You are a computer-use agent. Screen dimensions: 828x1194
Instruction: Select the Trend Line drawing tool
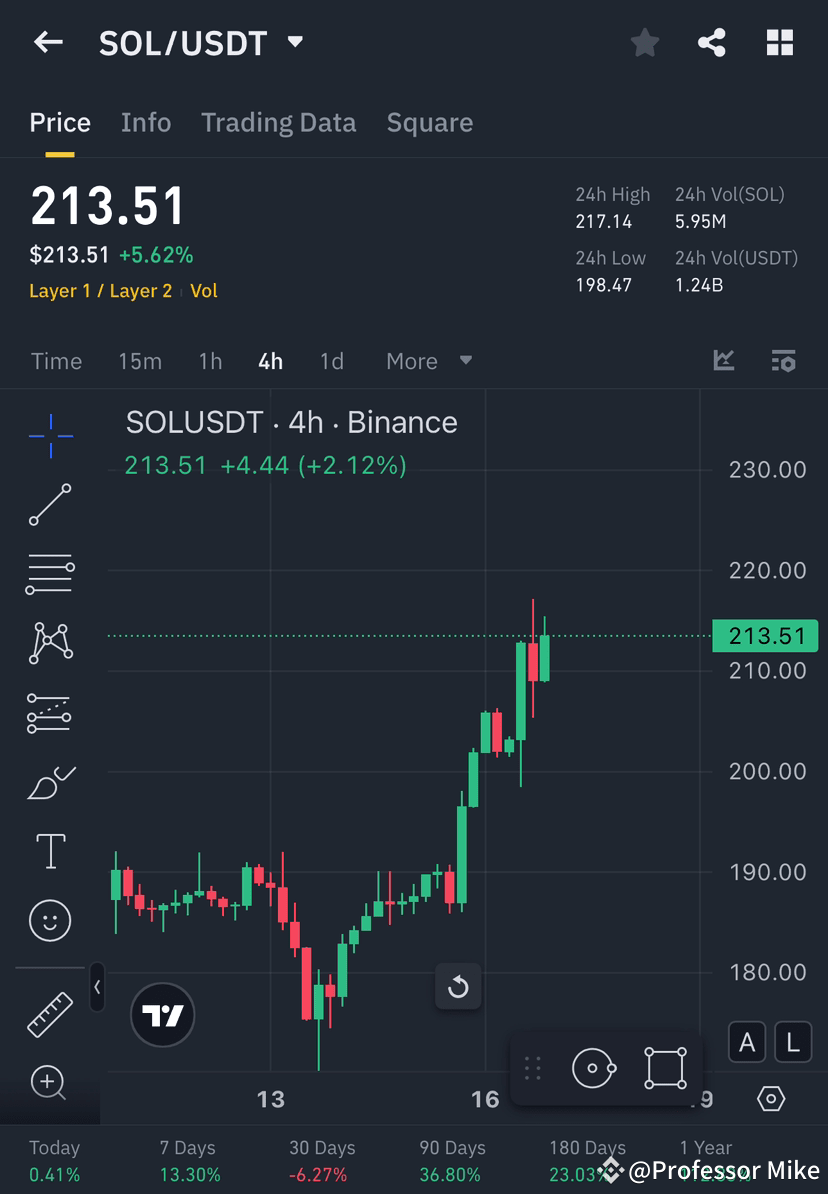pyautogui.click(x=50, y=505)
